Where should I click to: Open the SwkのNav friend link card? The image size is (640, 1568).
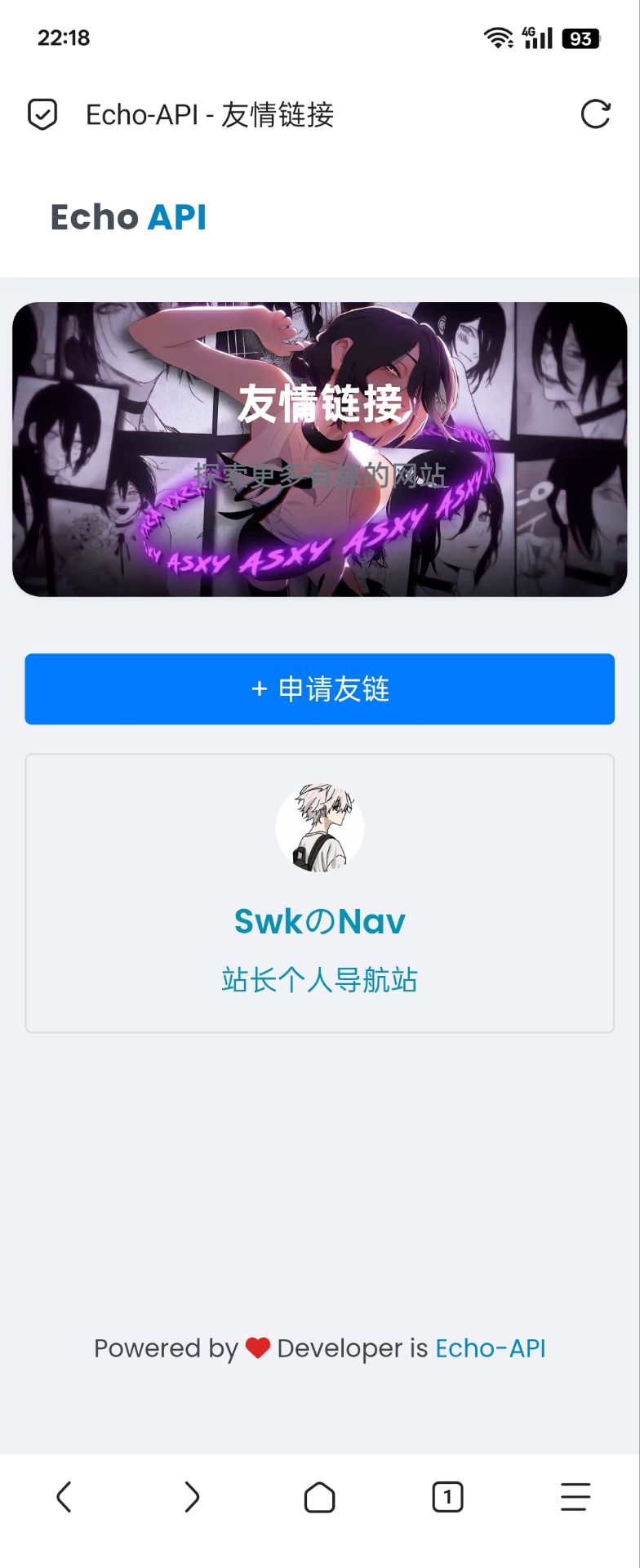tap(320, 920)
